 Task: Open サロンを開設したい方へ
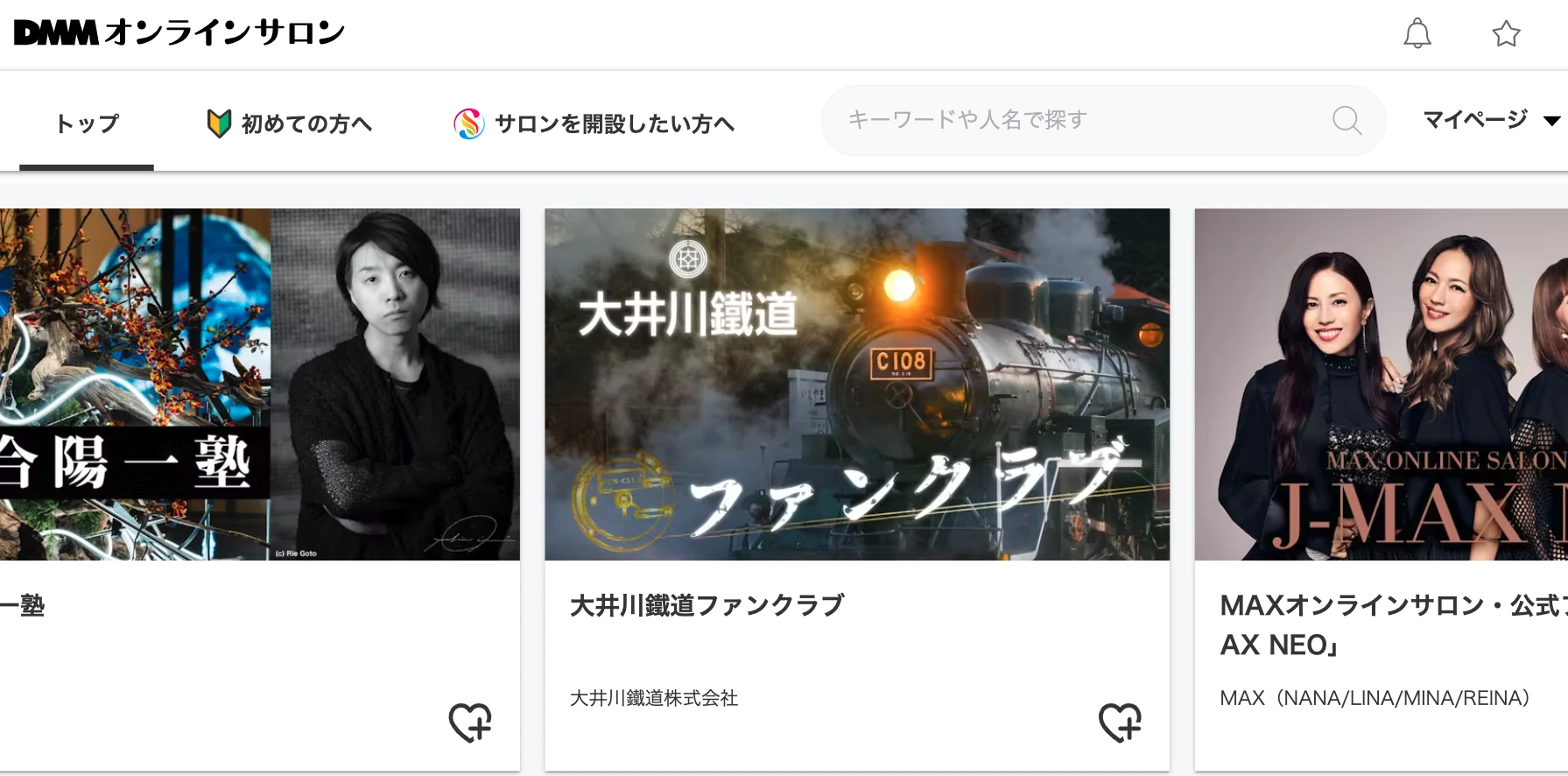click(594, 123)
